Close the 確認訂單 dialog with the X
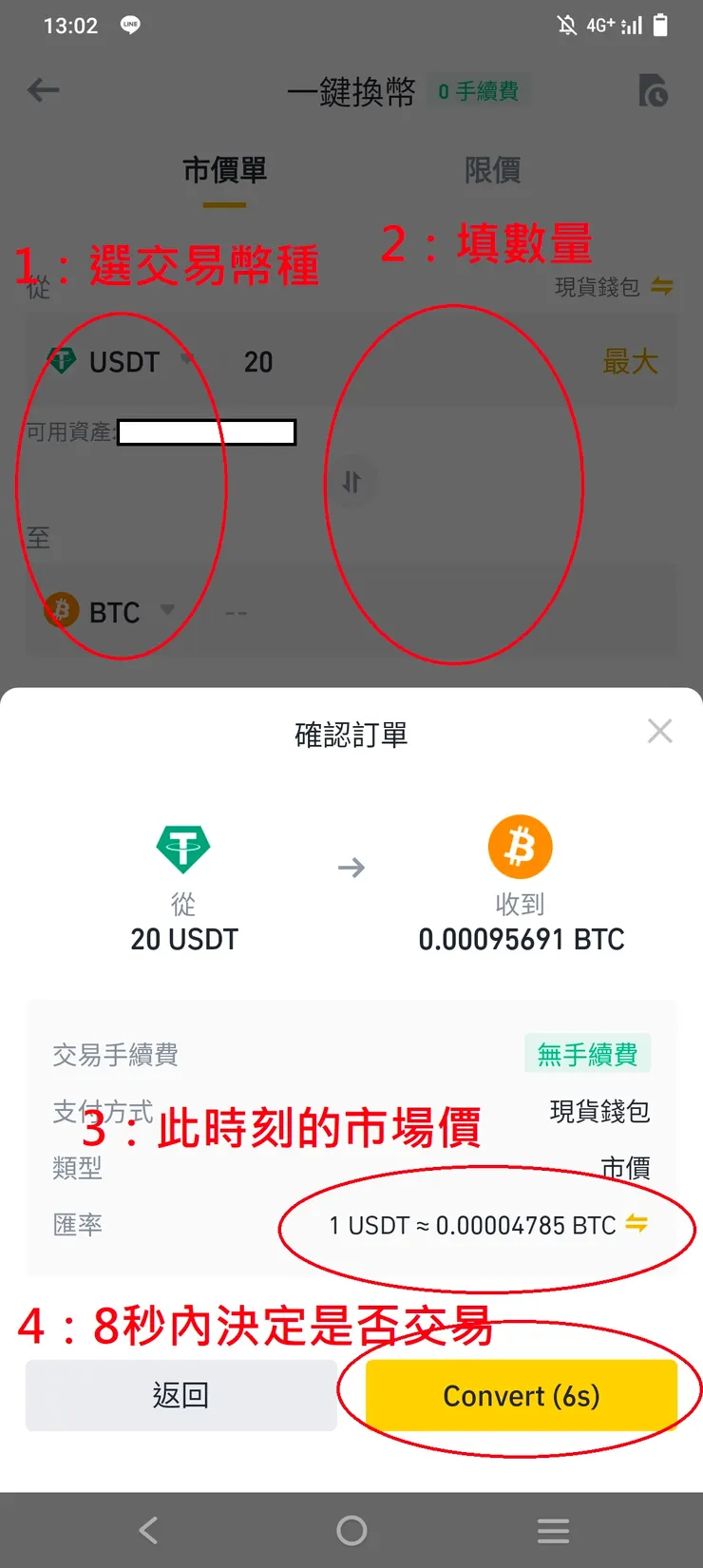Image resolution: width=703 pixels, height=1568 pixels. coord(659,731)
